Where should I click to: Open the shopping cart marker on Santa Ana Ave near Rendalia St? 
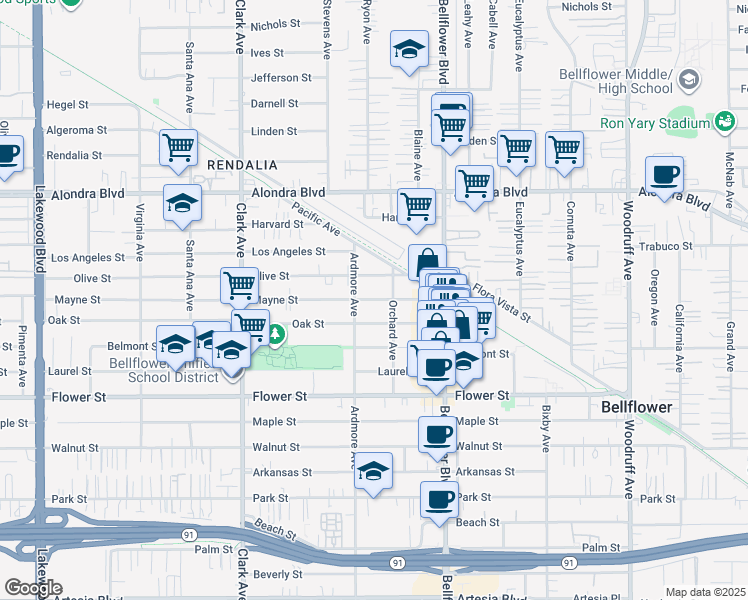[178, 148]
